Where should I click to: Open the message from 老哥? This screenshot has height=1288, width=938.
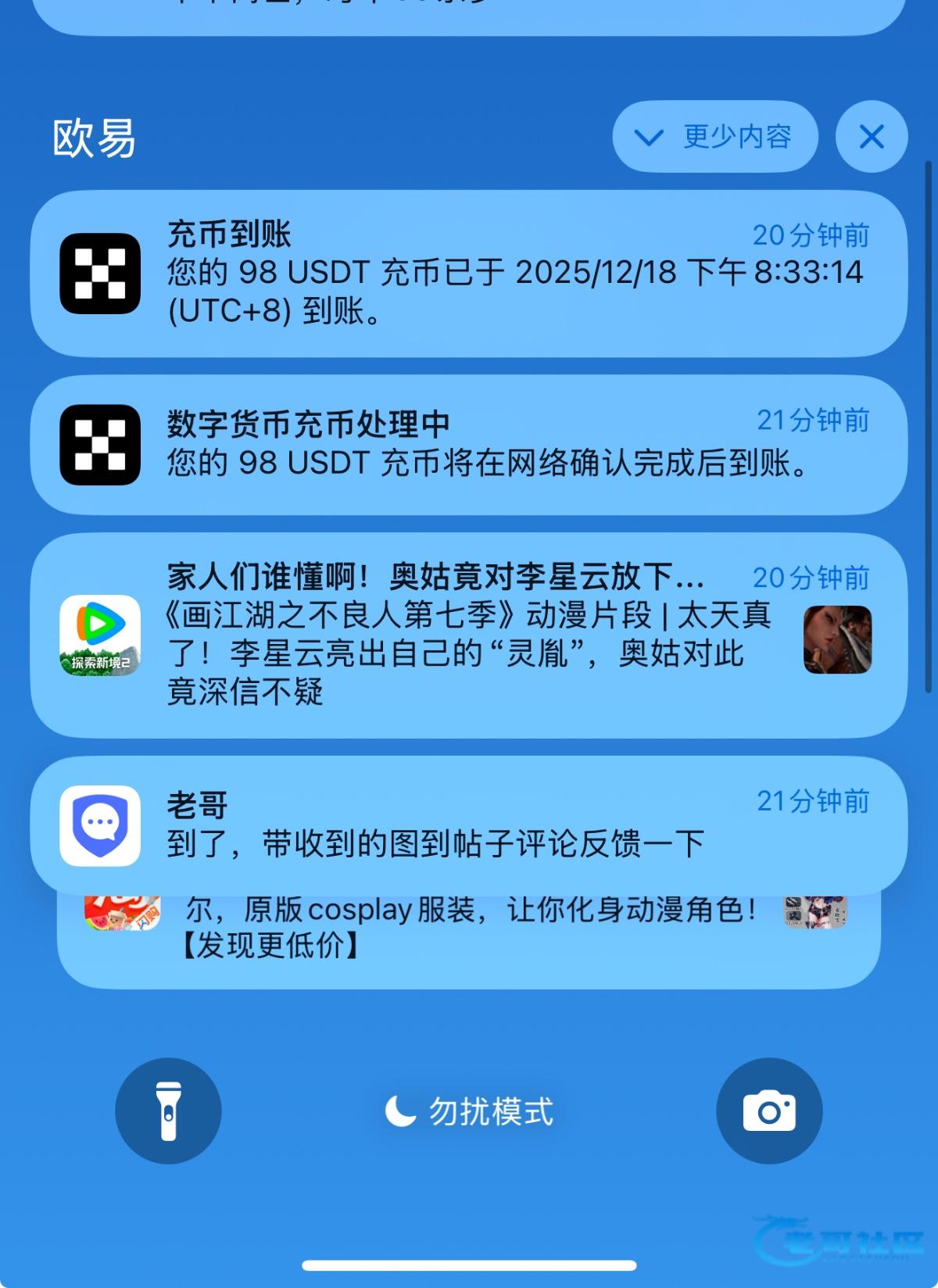[x=469, y=825]
